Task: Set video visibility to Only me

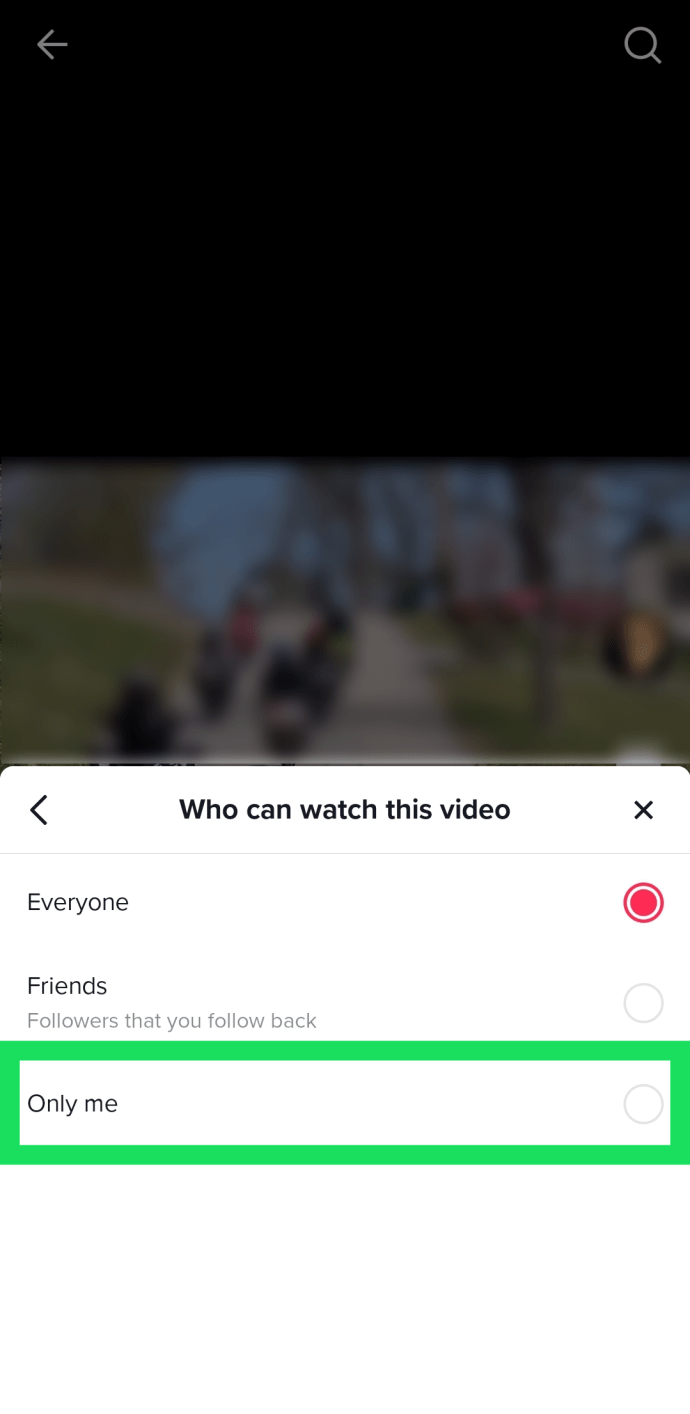Action: (642, 1104)
